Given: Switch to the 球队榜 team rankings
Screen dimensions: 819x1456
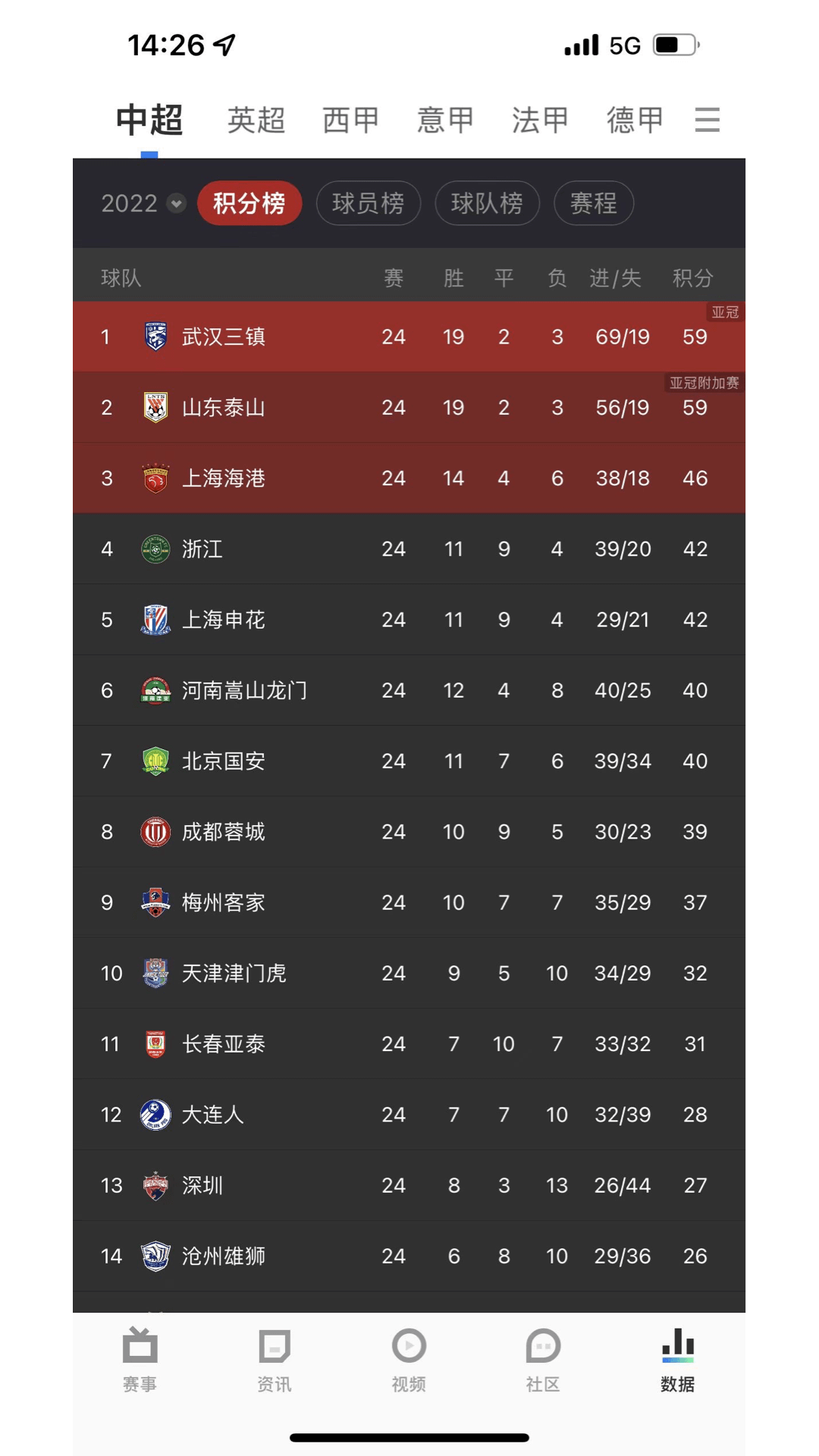Looking at the screenshot, I should pyautogui.click(x=488, y=203).
